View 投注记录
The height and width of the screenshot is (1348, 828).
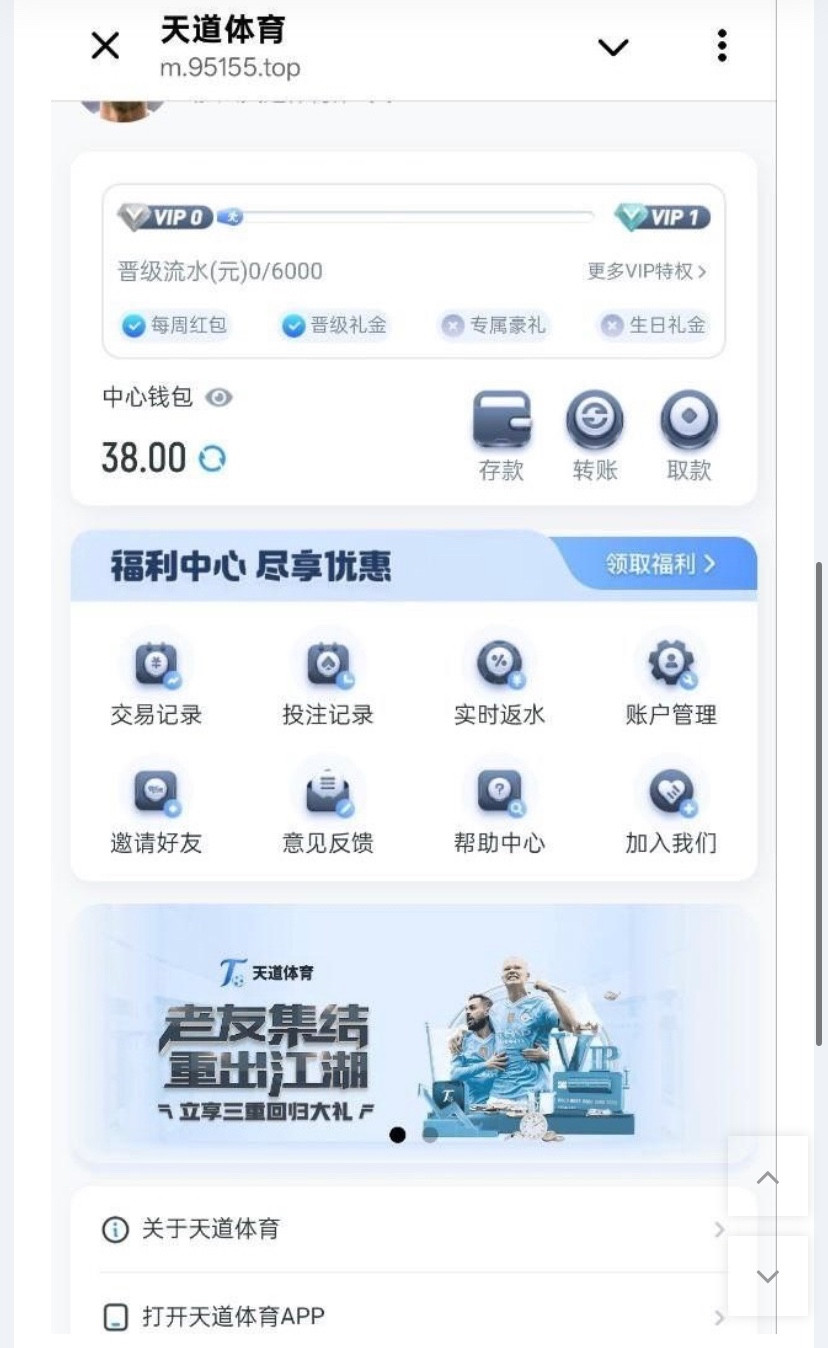pyautogui.click(x=328, y=683)
